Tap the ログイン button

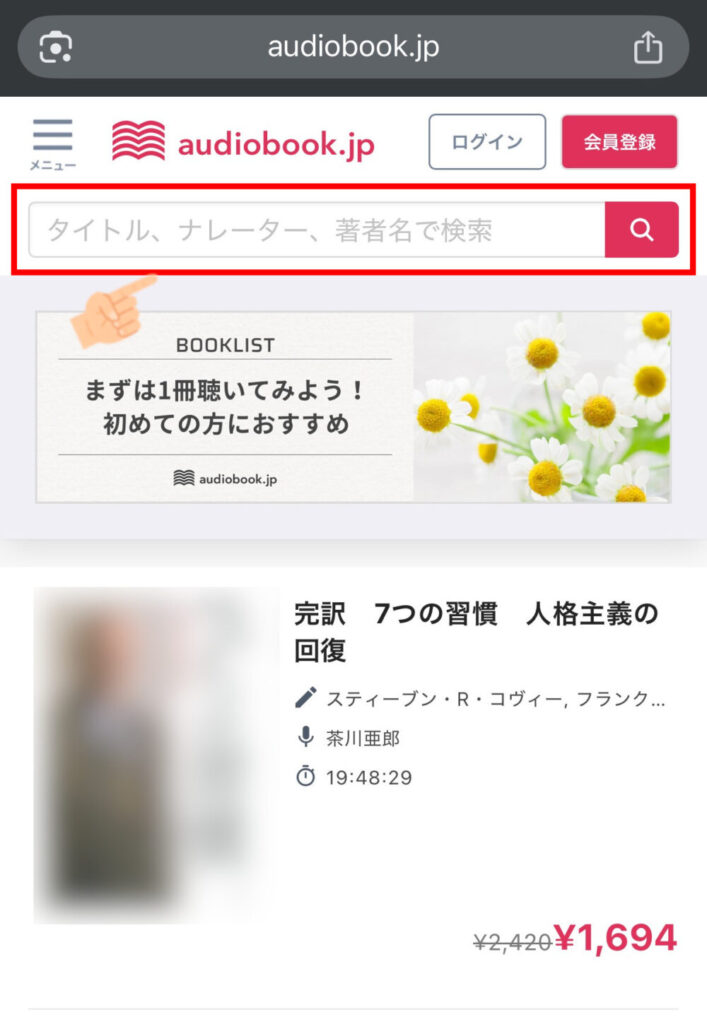(487, 142)
